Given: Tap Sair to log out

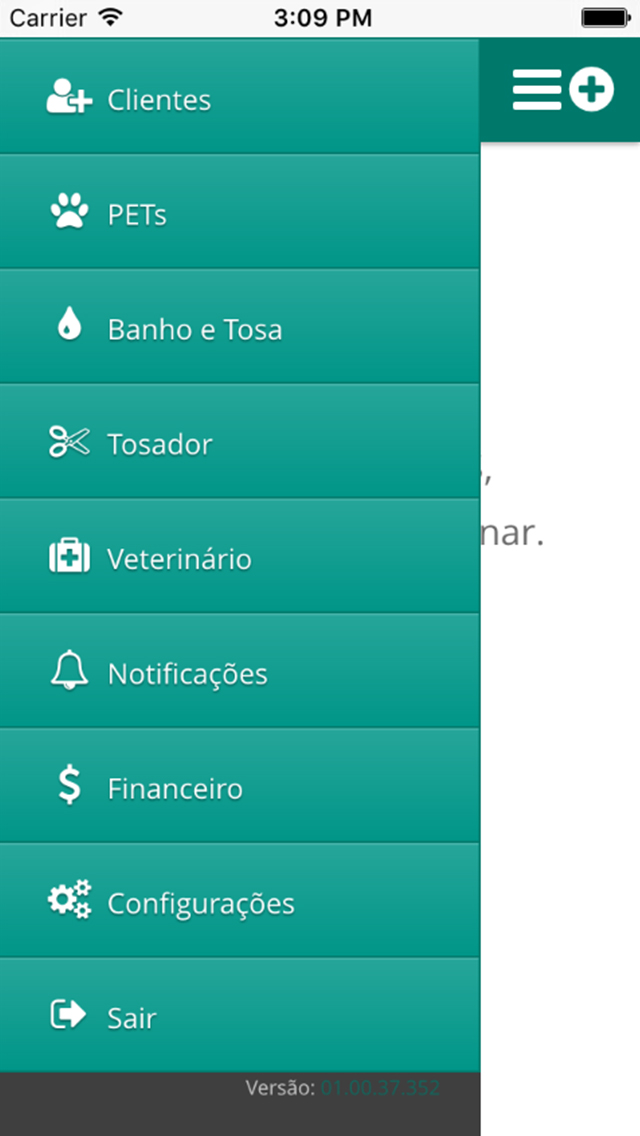Looking at the screenshot, I should coord(239,1016).
